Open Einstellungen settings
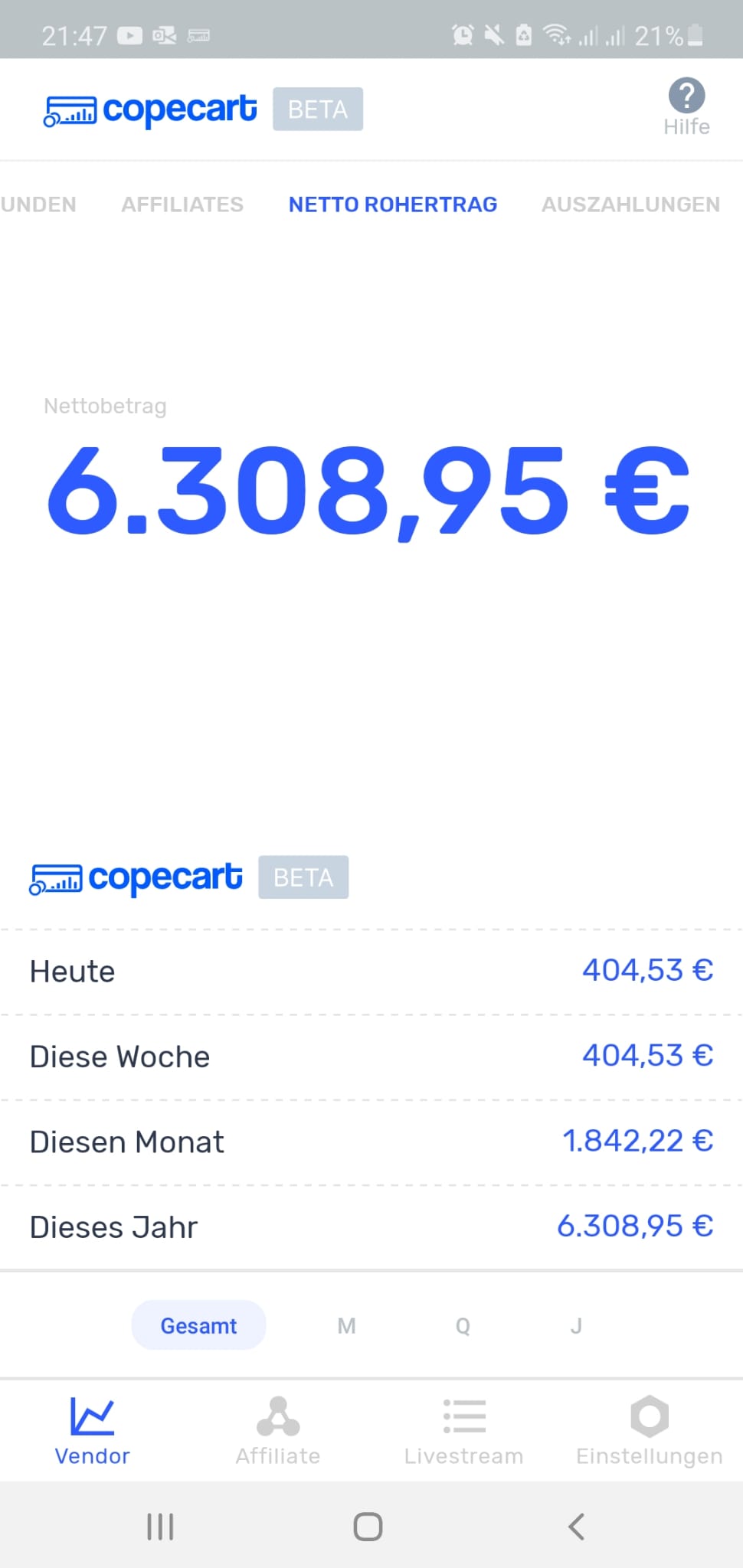Image resolution: width=743 pixels, height=1568 pixels. pos(650,1431)
